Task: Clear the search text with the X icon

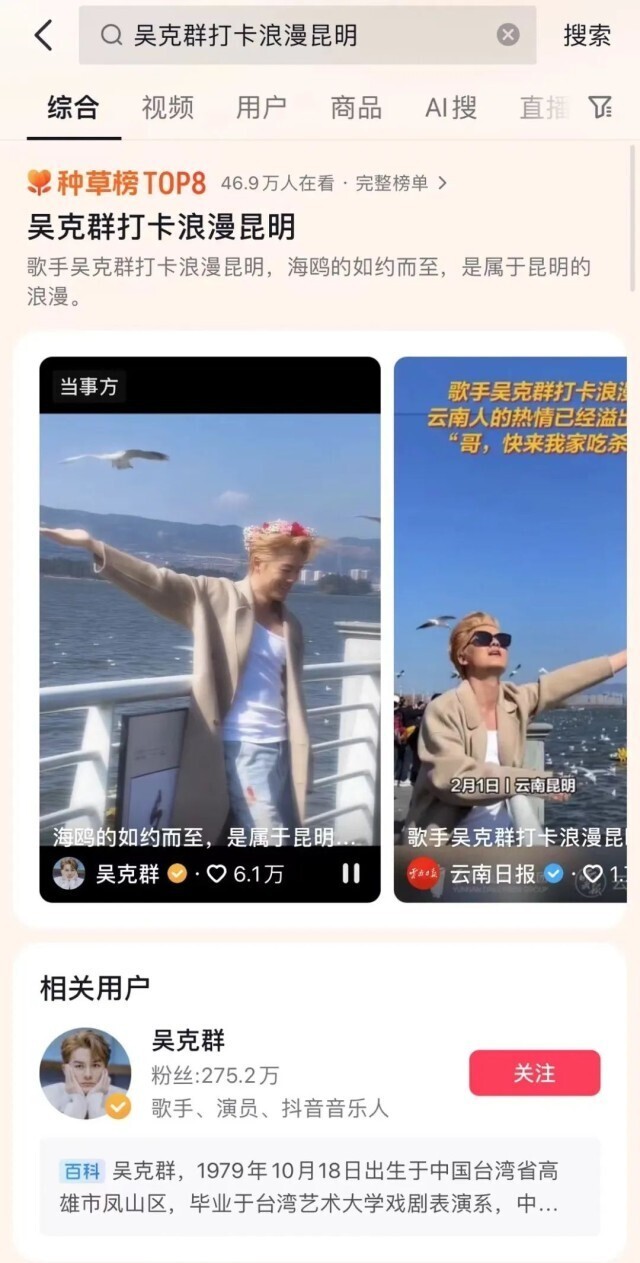Action: pyautogui.click(x=508, y=35)
